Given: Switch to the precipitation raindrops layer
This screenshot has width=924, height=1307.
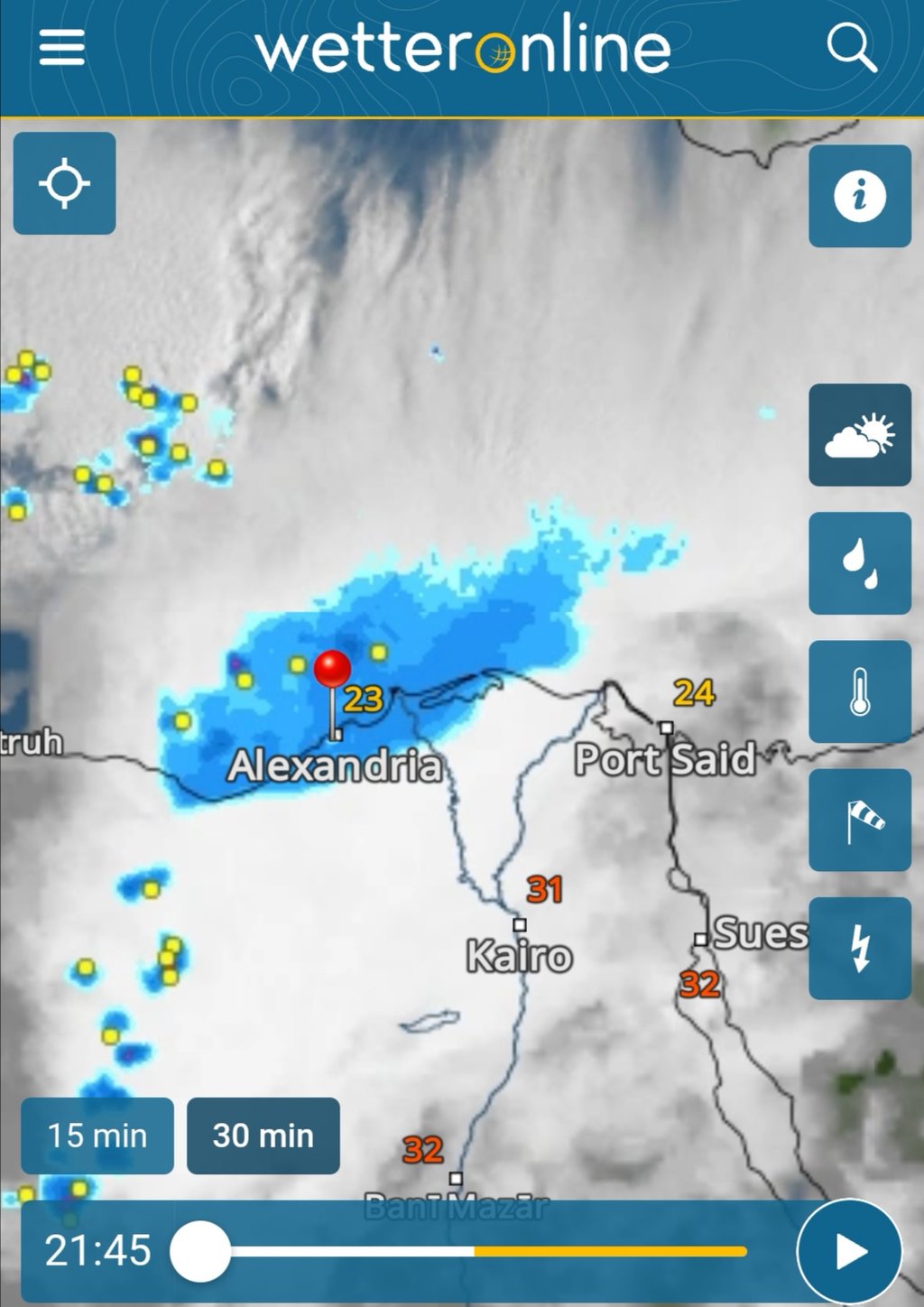Looking at the screenshot, I should [x=859, y=561].
